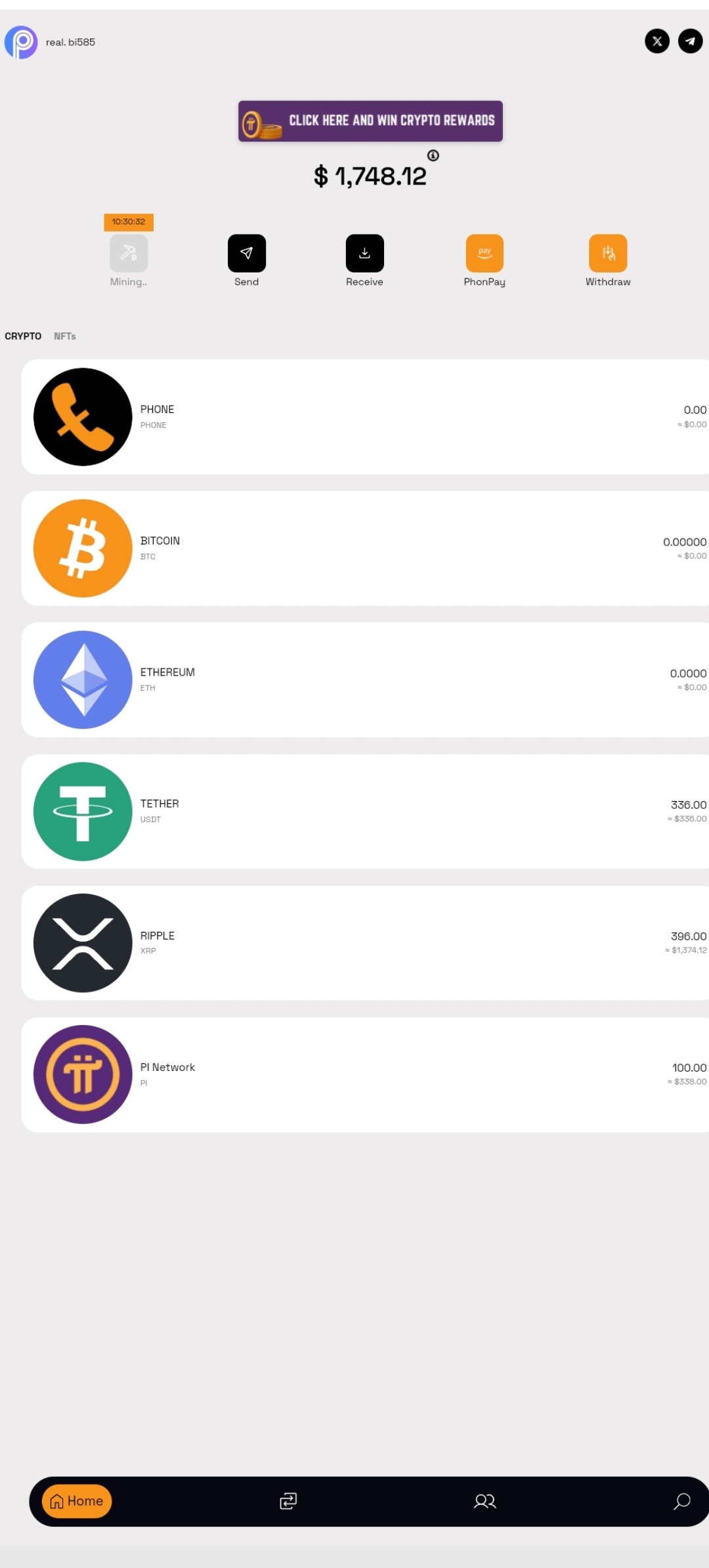Viewport: 709px width, 1568px height.
Task: Open the PI Network row
Action: [x=365, y=1074]
